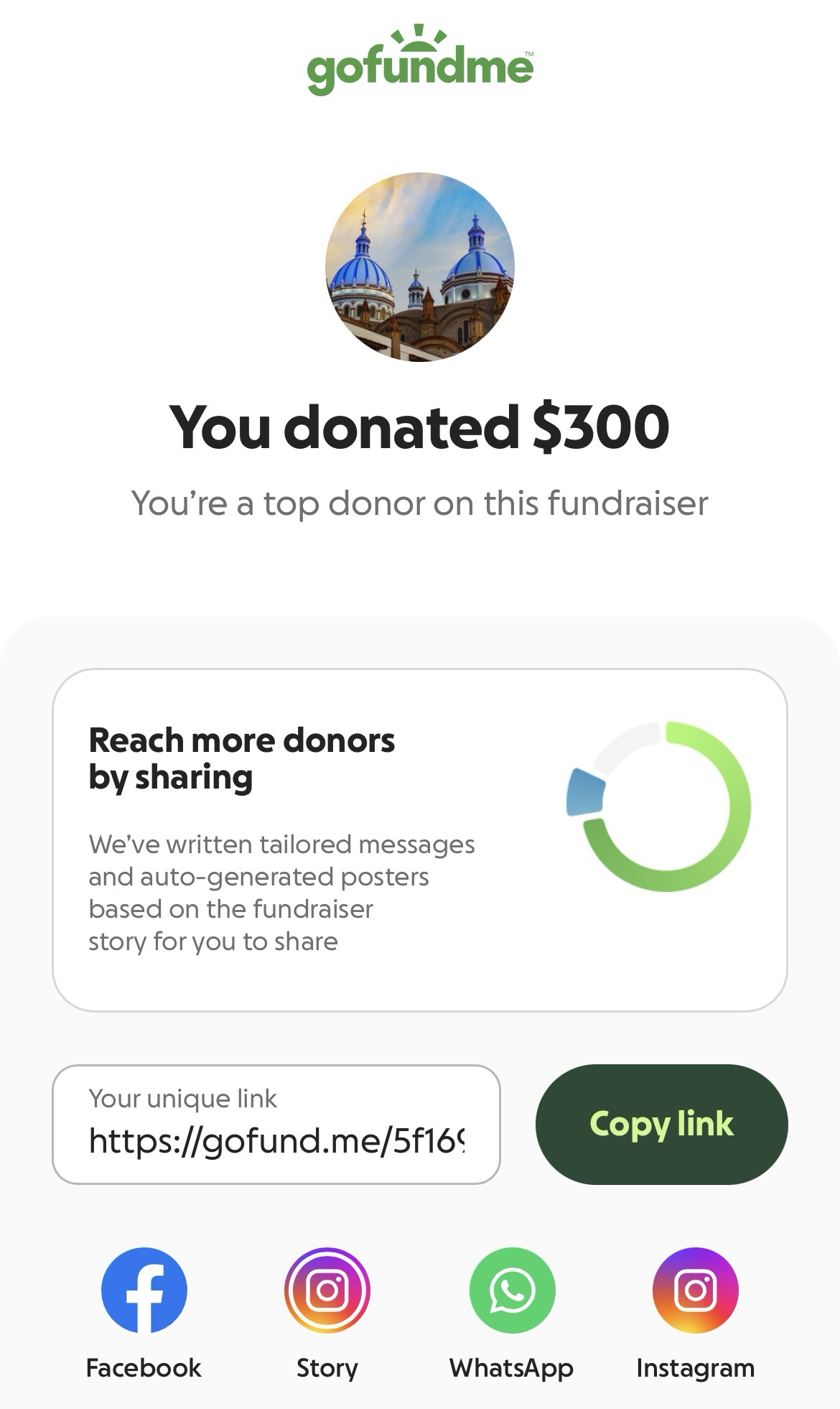Share to Instagram Story

point(327,1291)
